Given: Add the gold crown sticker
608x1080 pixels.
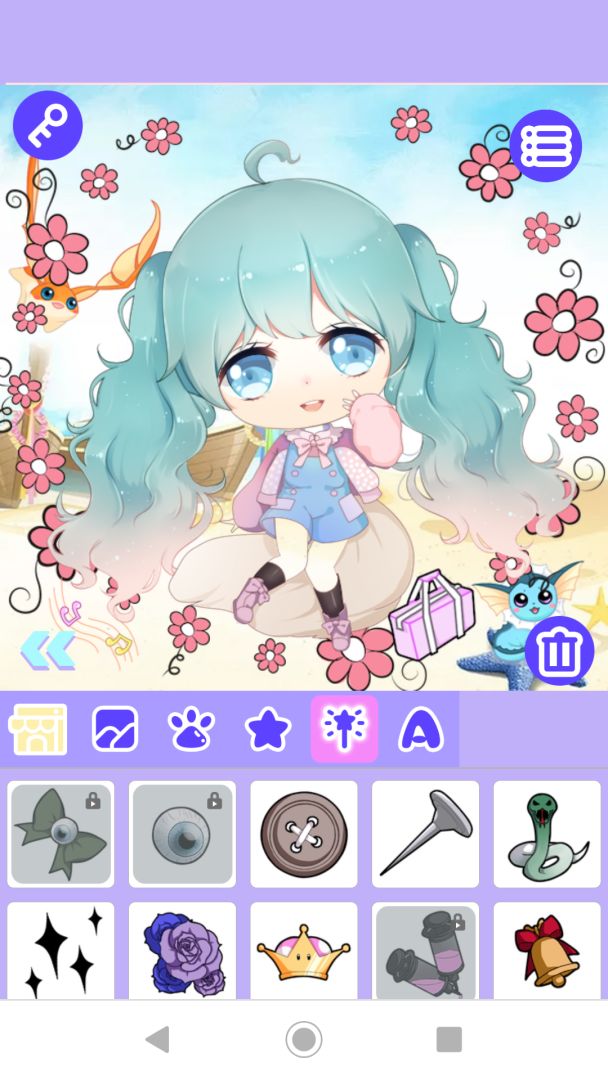Looking at the screenshot, I should [x=304, y=951].
